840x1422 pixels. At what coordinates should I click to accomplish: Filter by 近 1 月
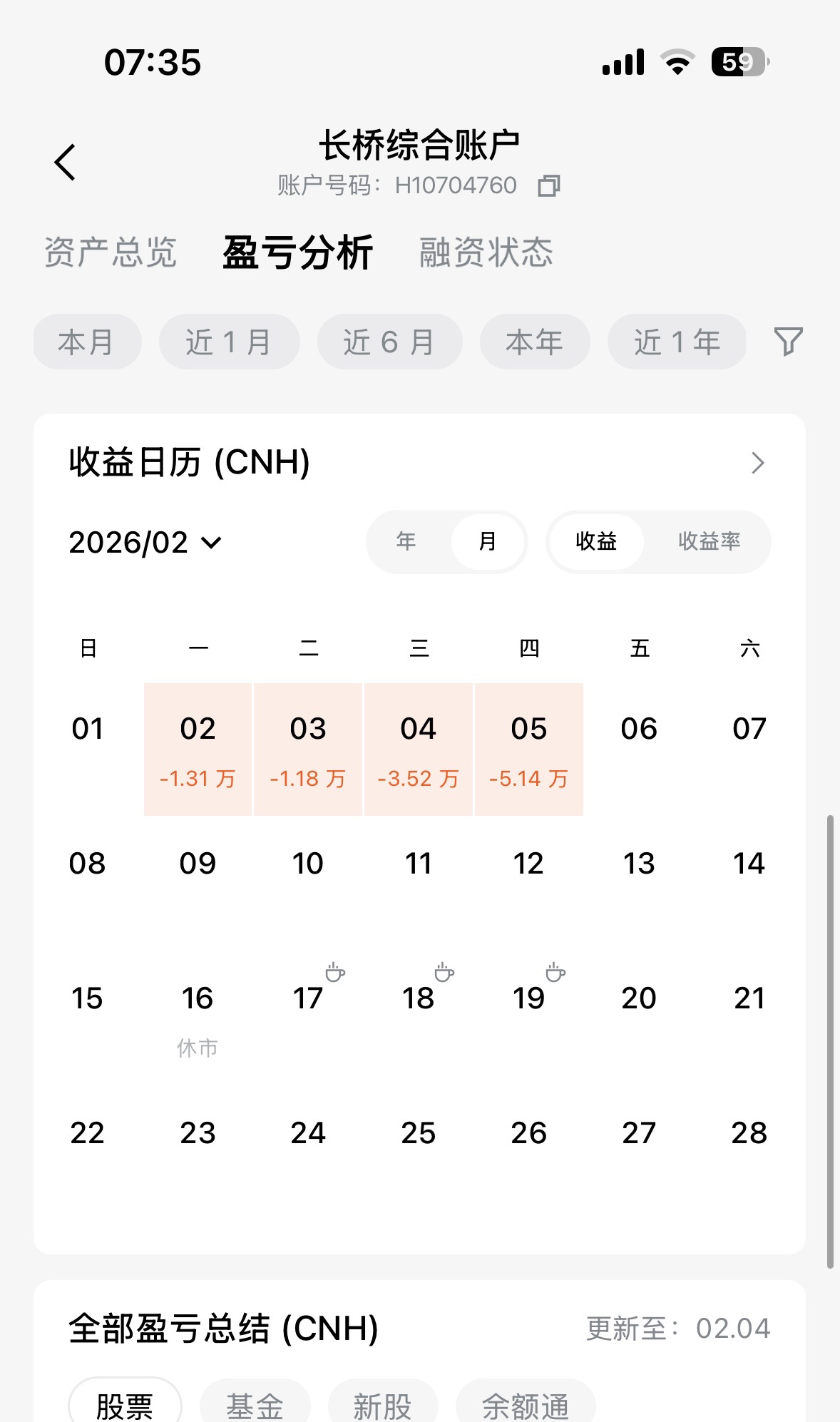[229, 342]
